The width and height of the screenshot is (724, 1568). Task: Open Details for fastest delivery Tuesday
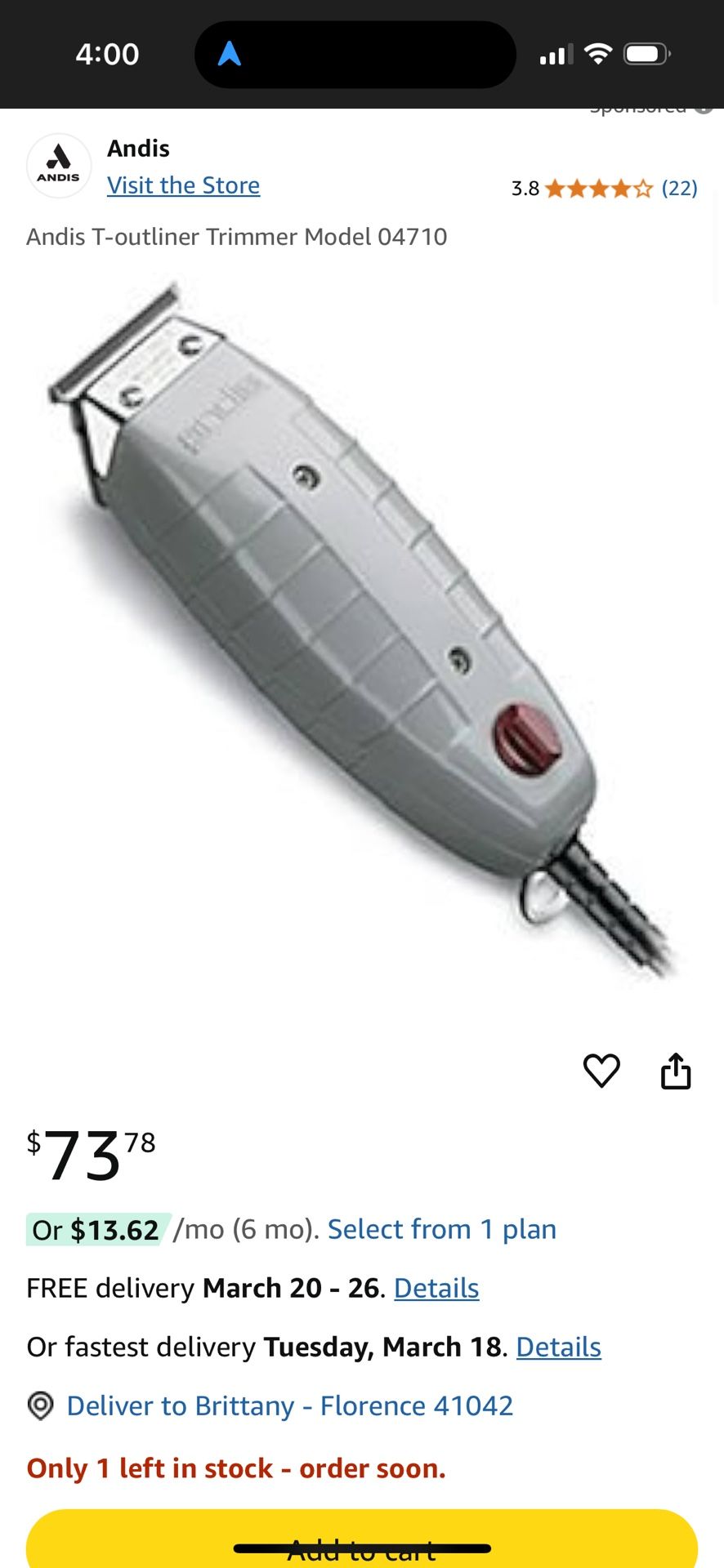pos(558,1347)
